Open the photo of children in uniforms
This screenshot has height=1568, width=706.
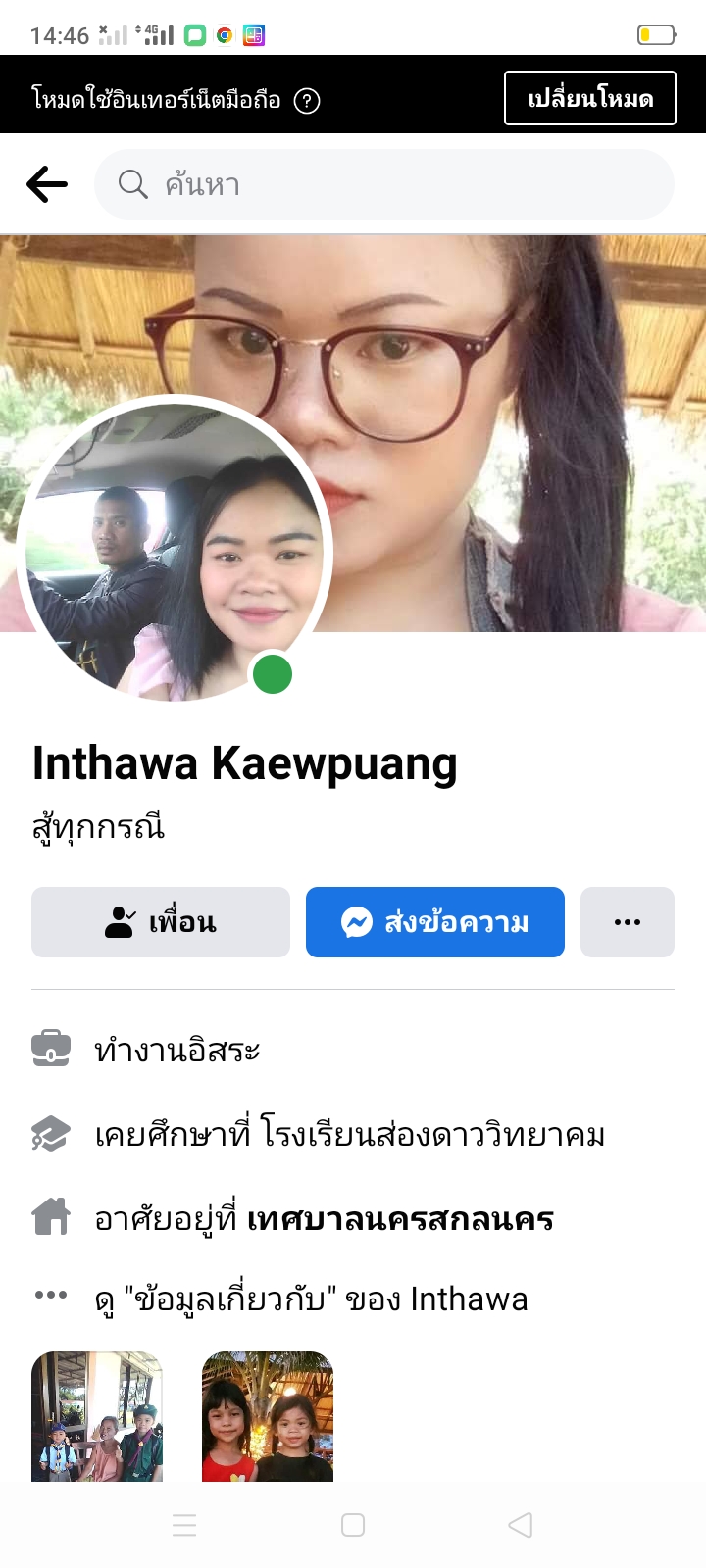[x=97, y=1416]
